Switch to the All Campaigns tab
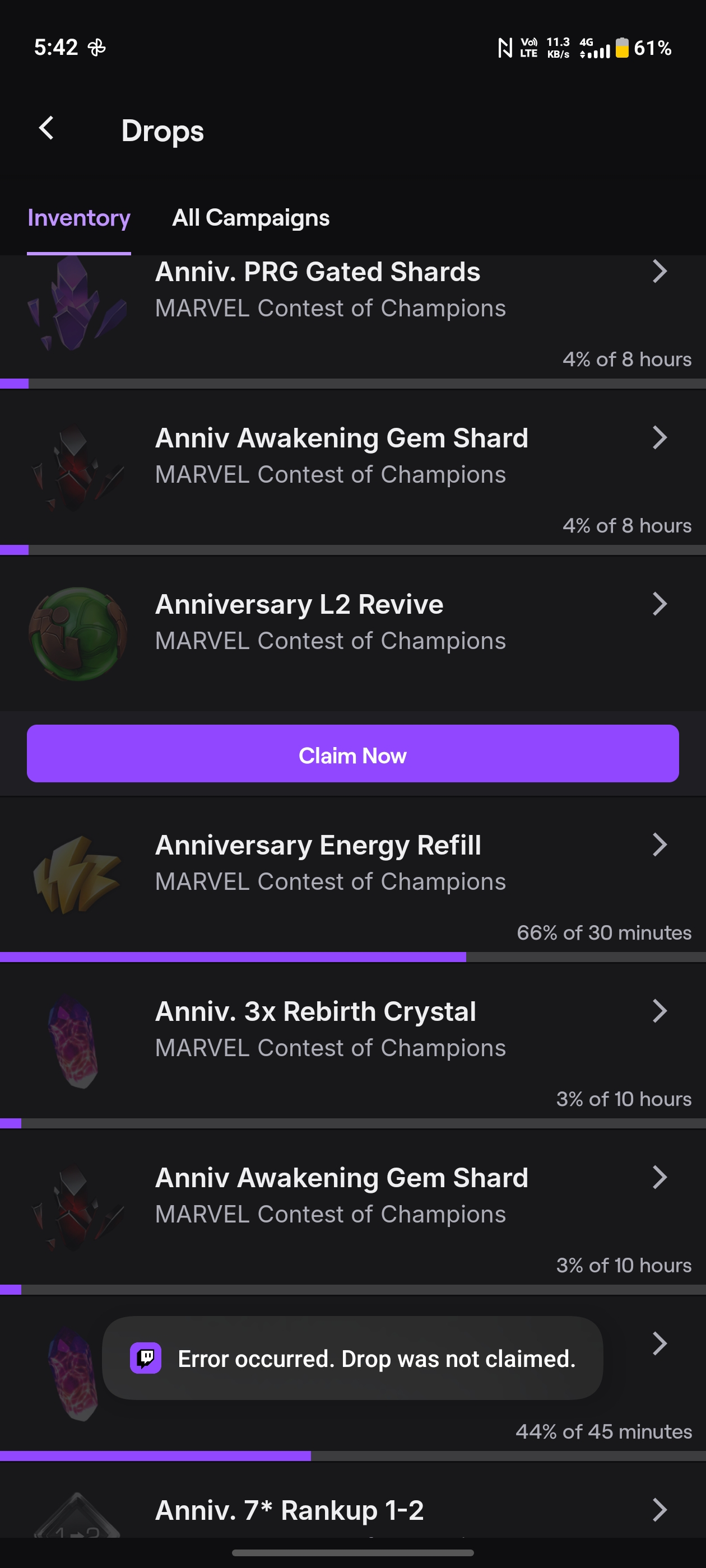This screenshot has width=706, height=1568. coord(250,218)
